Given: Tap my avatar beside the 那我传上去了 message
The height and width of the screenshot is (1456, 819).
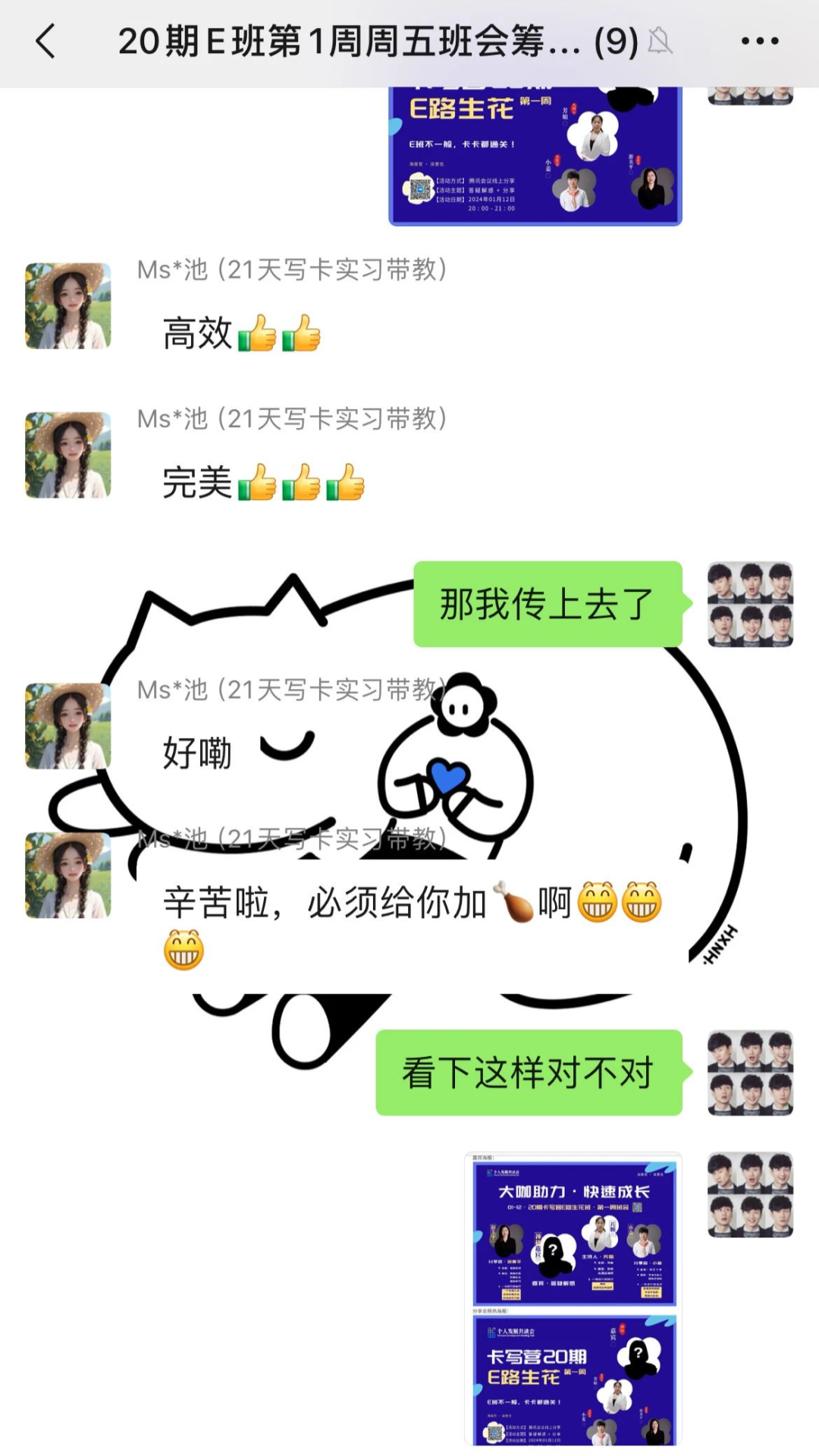Looking at the screenshot, I should [750, 604].
